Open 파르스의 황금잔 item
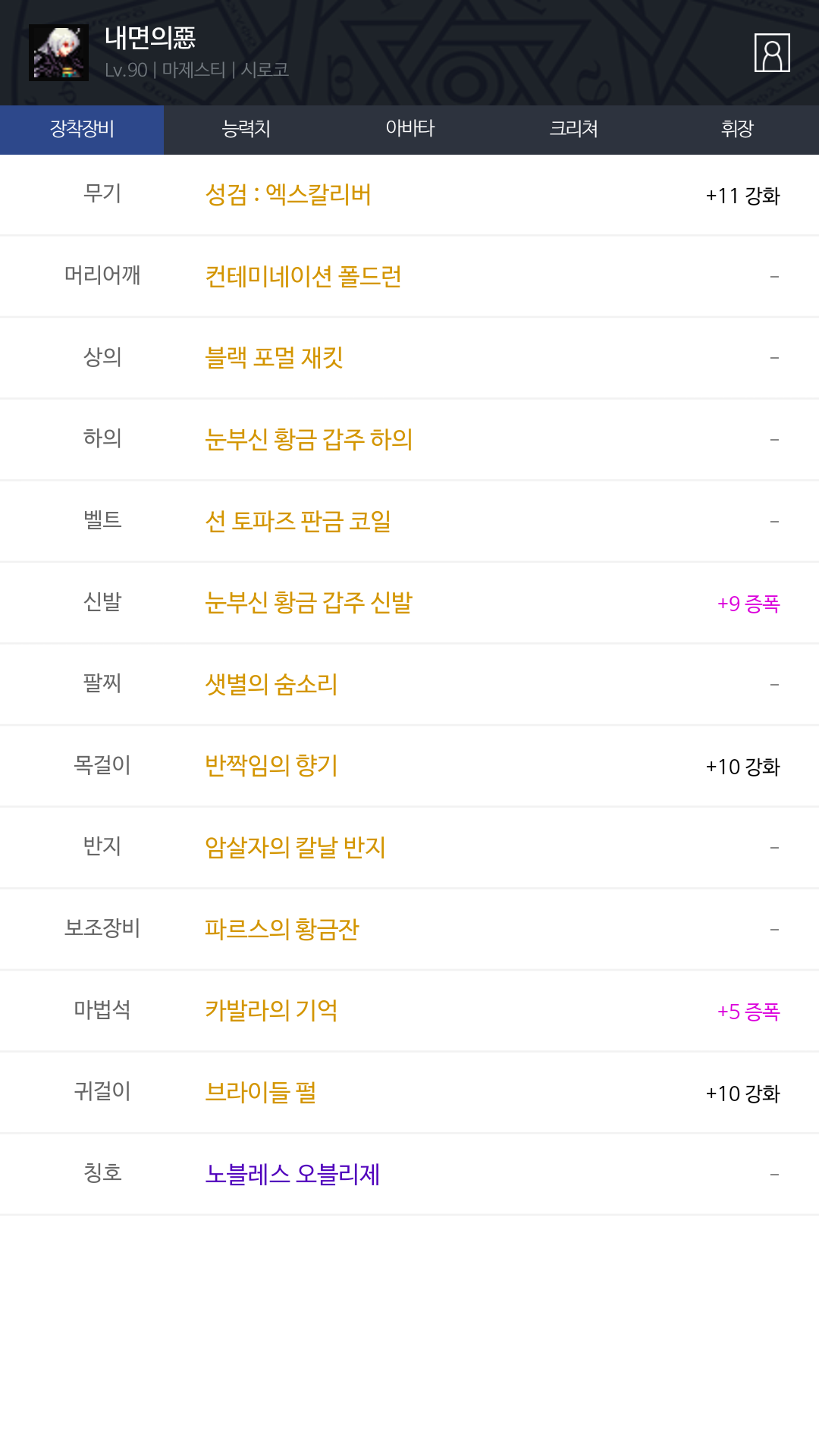819x1456 pixels. pos(282,930)
